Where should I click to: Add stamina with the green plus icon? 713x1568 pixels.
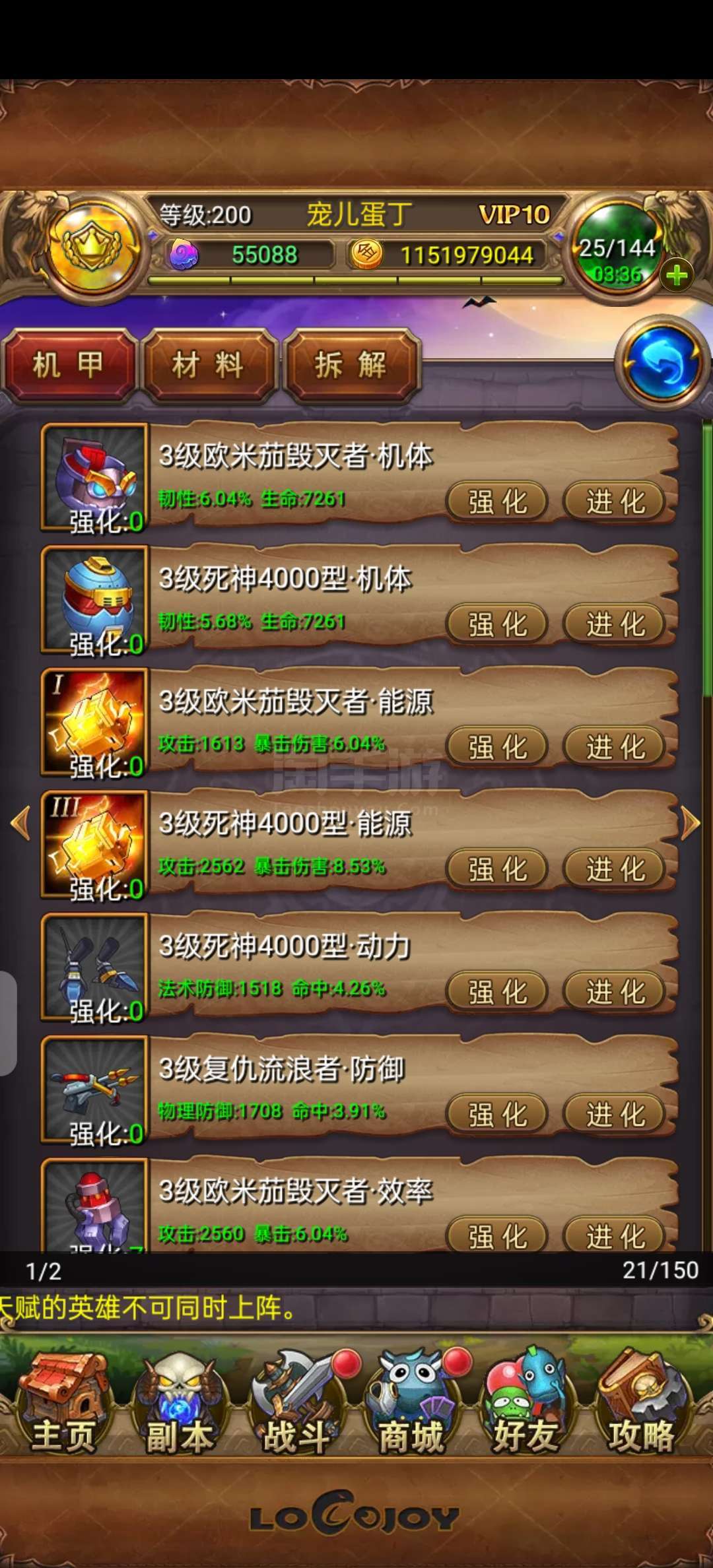coord(677,275)
